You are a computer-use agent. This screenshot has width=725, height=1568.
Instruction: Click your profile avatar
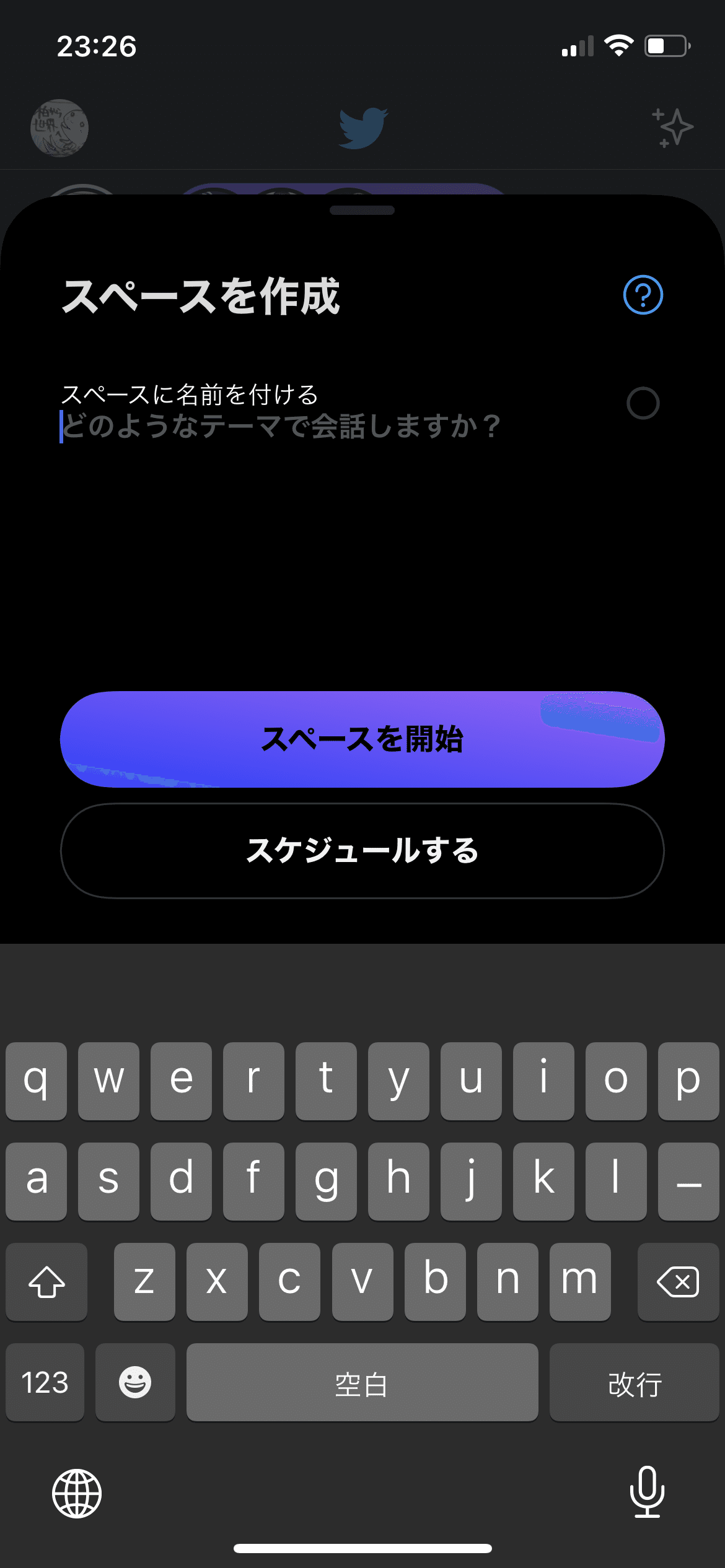pyautogui.click(x=59, y=128)
